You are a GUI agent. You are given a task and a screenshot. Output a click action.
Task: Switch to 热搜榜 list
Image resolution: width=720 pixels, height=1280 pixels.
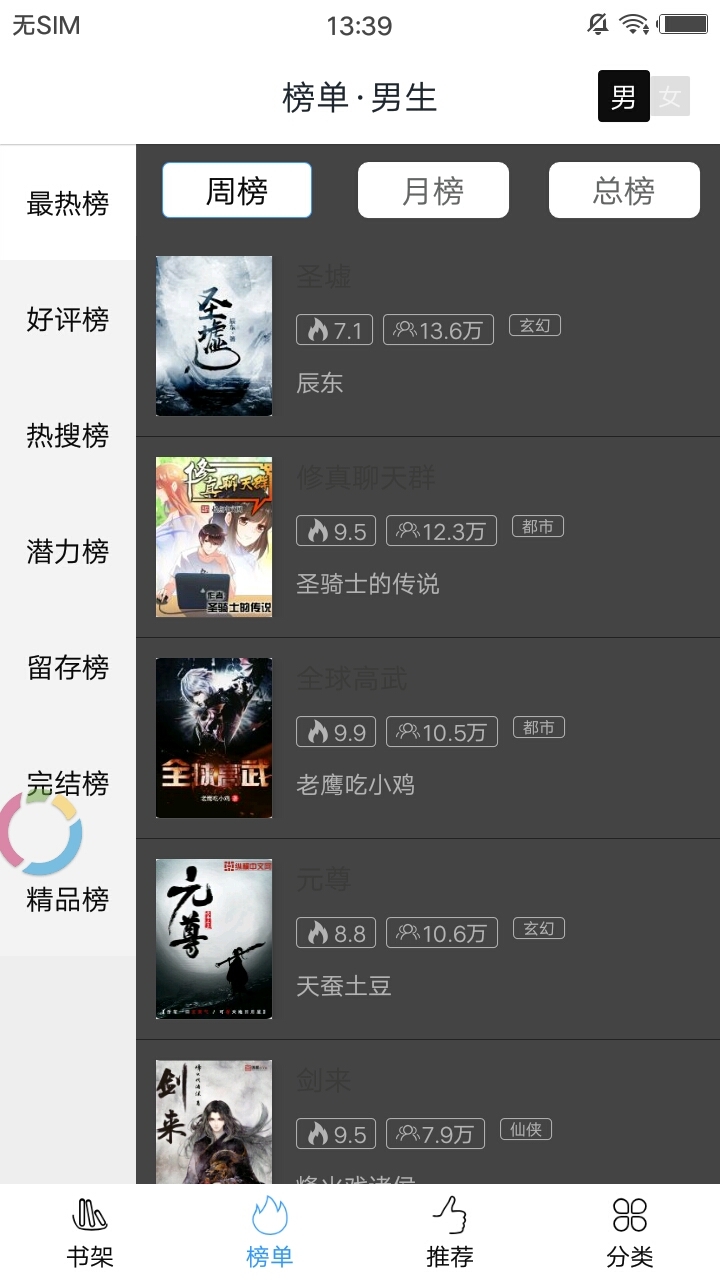pos(68,436)
